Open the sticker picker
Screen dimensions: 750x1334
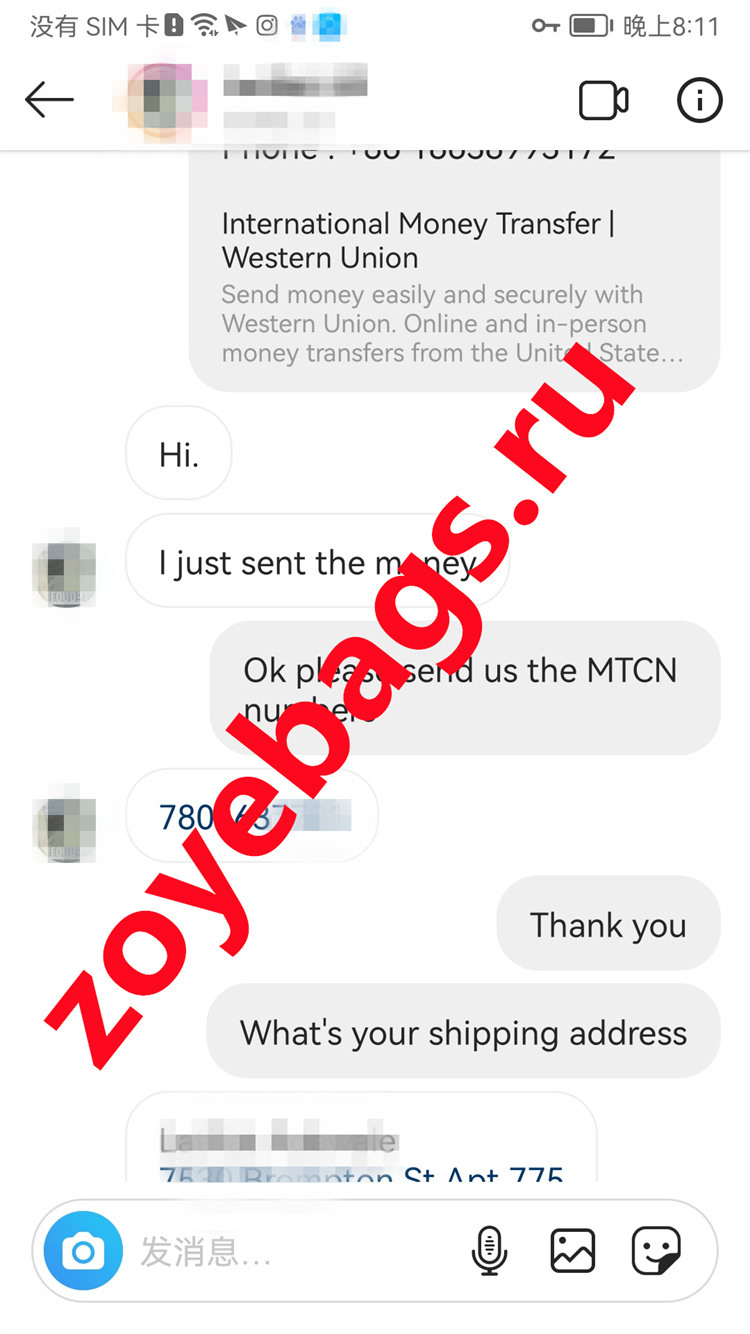click(656, 1251)
